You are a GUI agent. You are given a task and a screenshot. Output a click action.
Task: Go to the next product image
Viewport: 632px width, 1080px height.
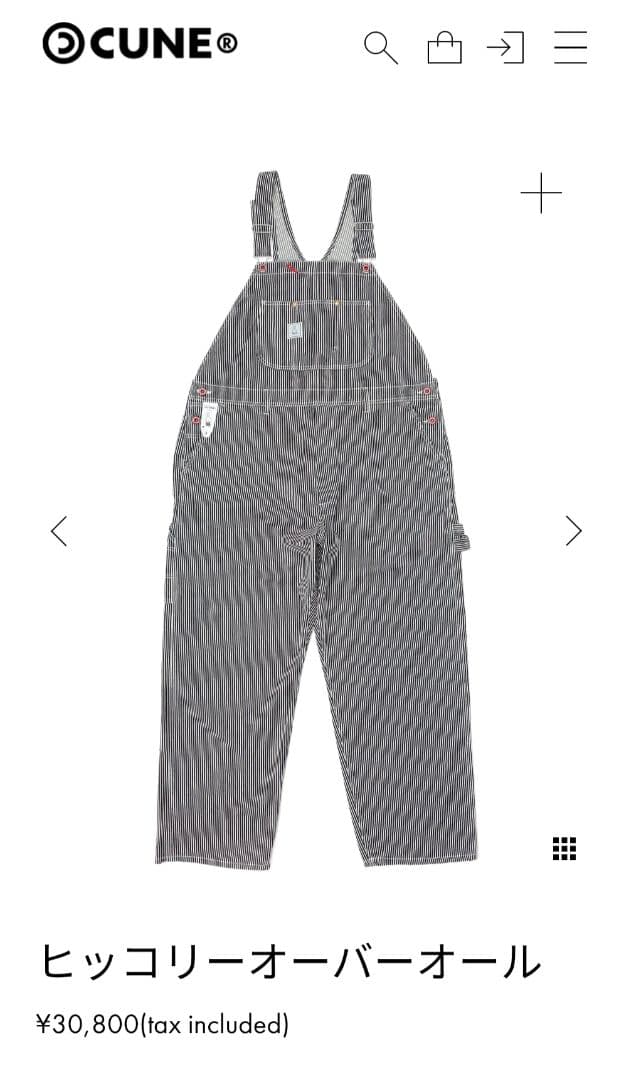pos(573,531)
